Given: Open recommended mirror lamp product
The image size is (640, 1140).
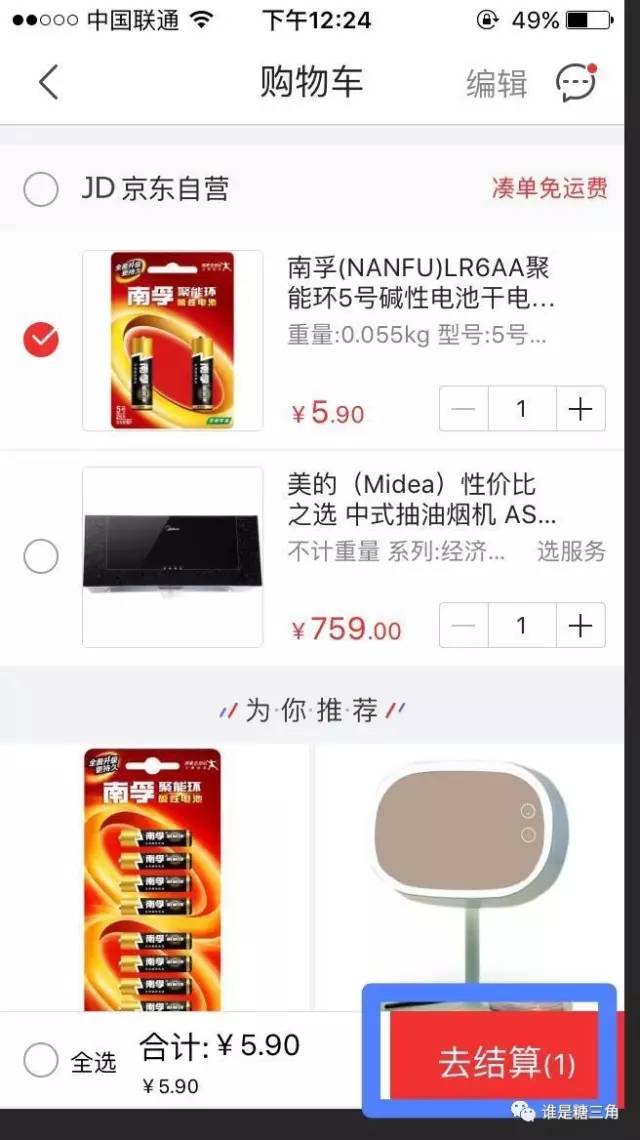Looking at the screenshot, I should coord(470,865).
